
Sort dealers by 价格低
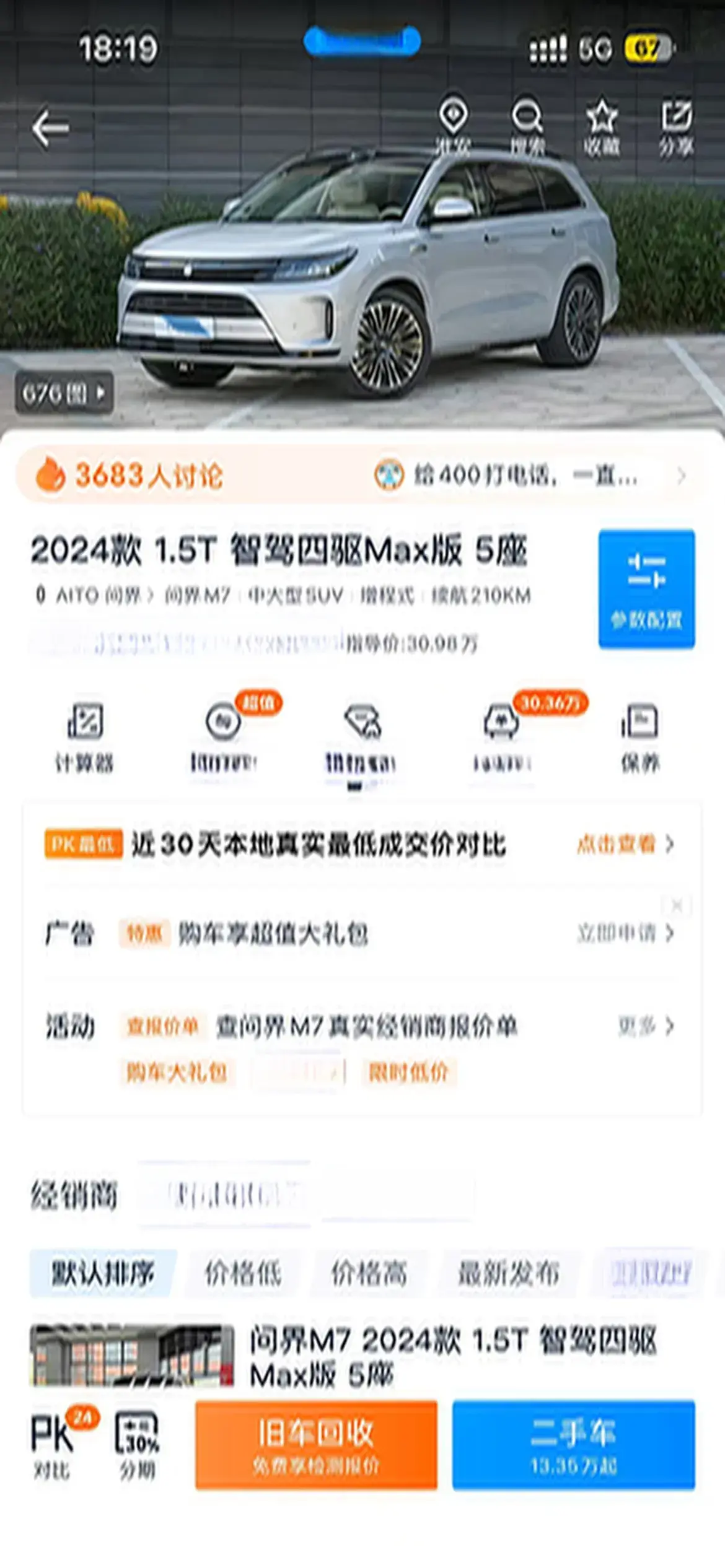pyautogui.click(x=243, y=1274)
